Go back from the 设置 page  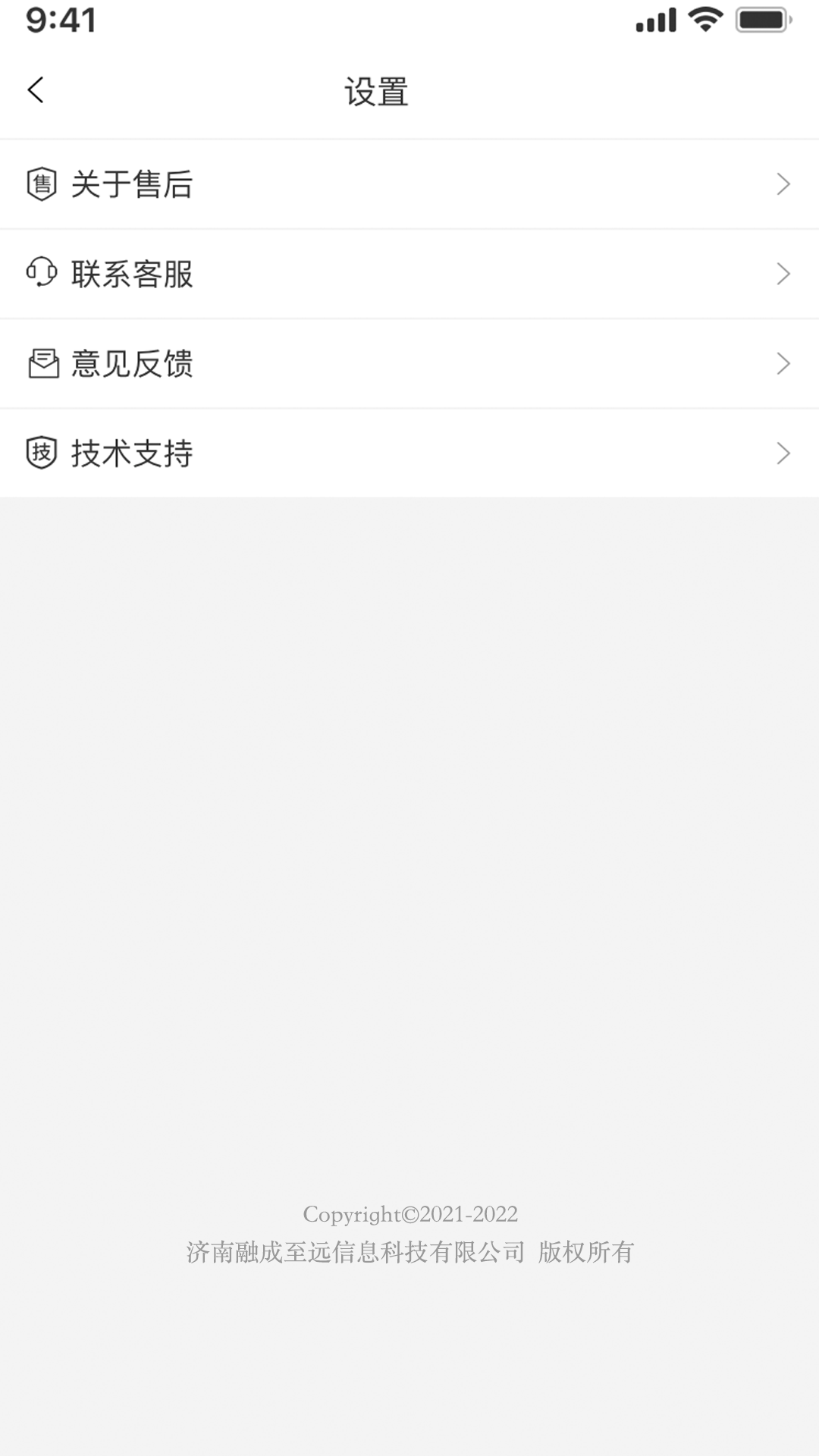[x=36, y=90]
